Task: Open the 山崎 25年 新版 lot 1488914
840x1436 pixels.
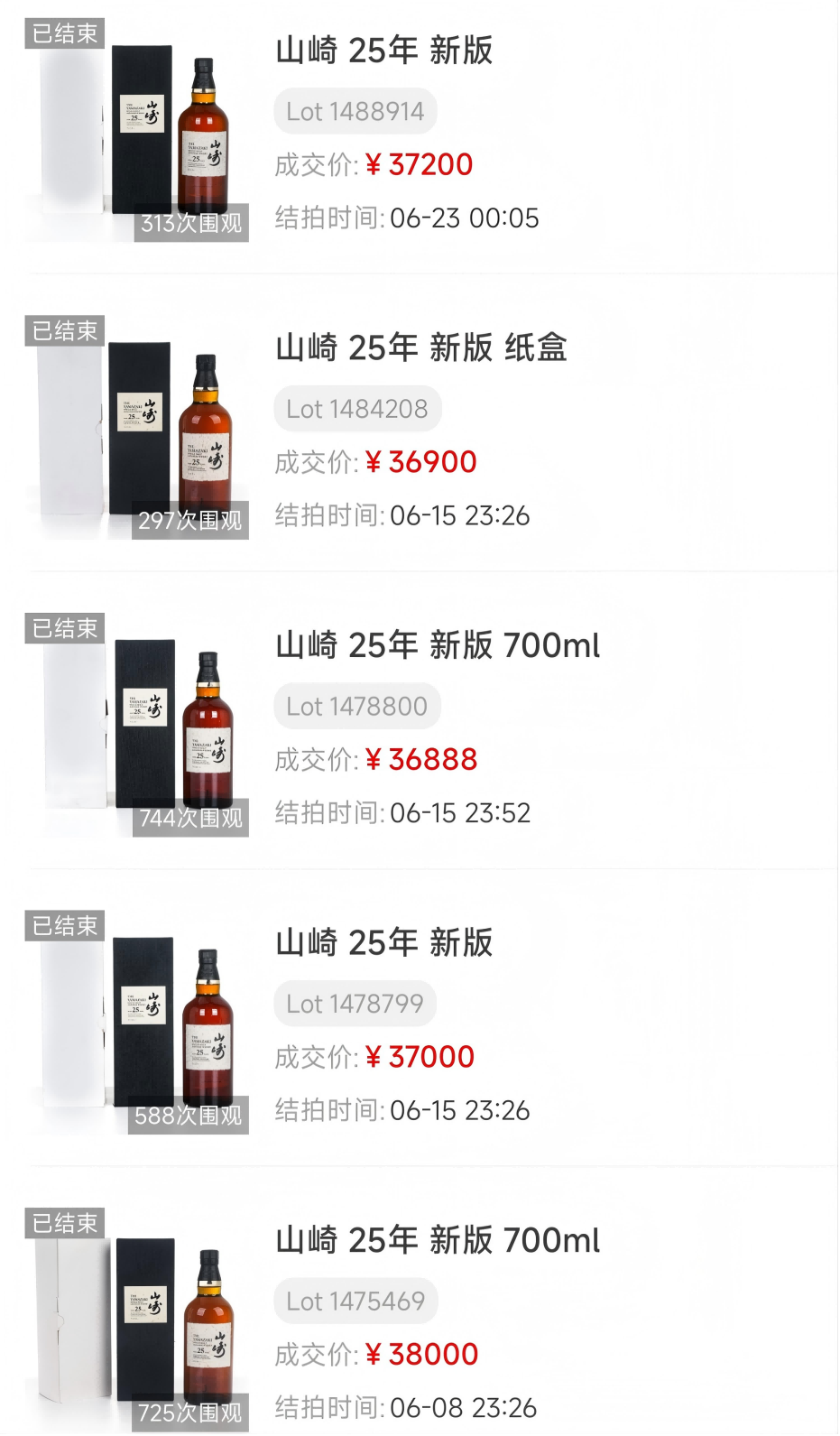Action: pyautogui.click(x=384, y=51)
